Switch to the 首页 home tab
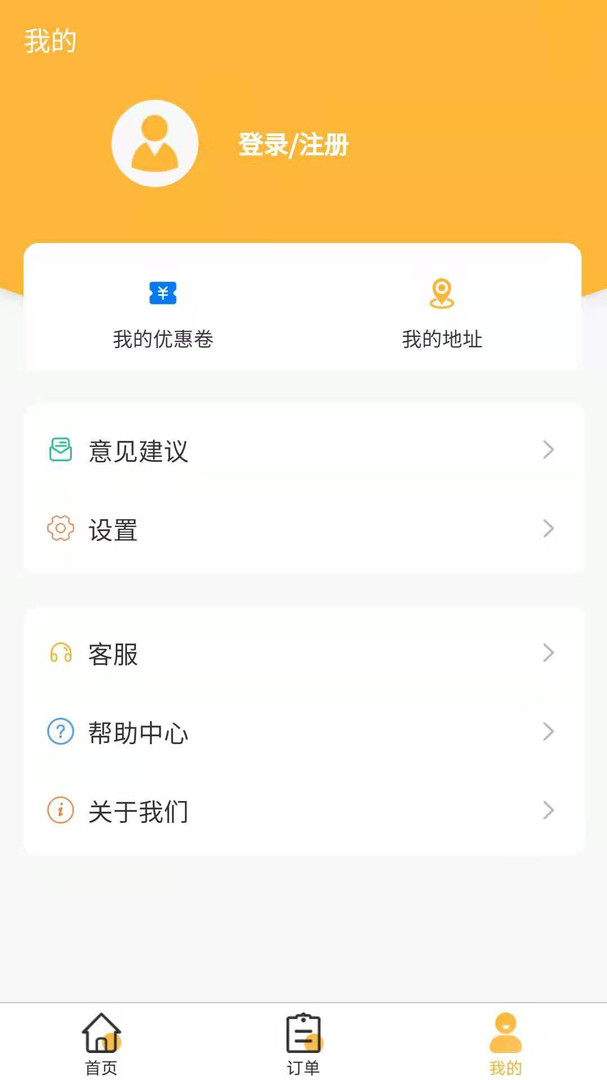Screen dimensions: 607x1080 click(101, 1043)
